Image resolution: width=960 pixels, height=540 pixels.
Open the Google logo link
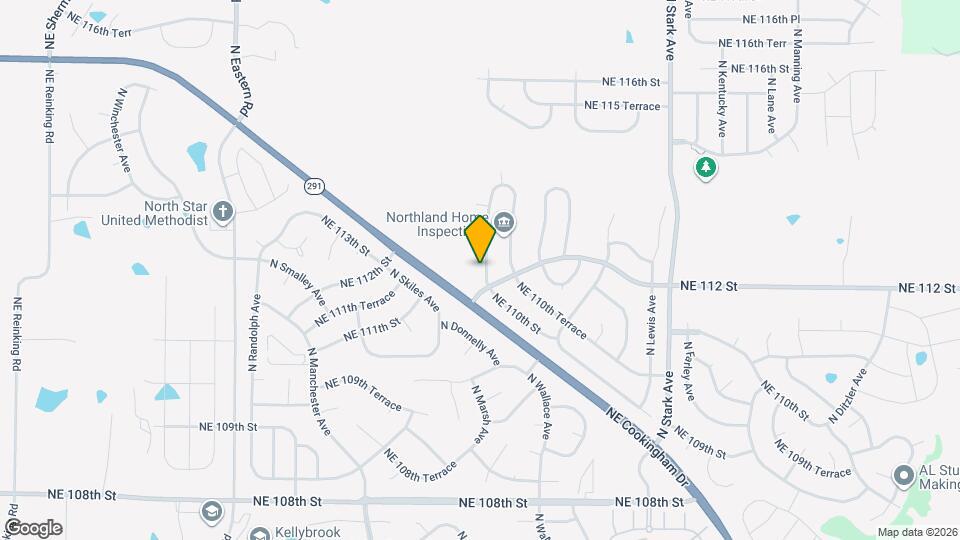pos(33,527)
